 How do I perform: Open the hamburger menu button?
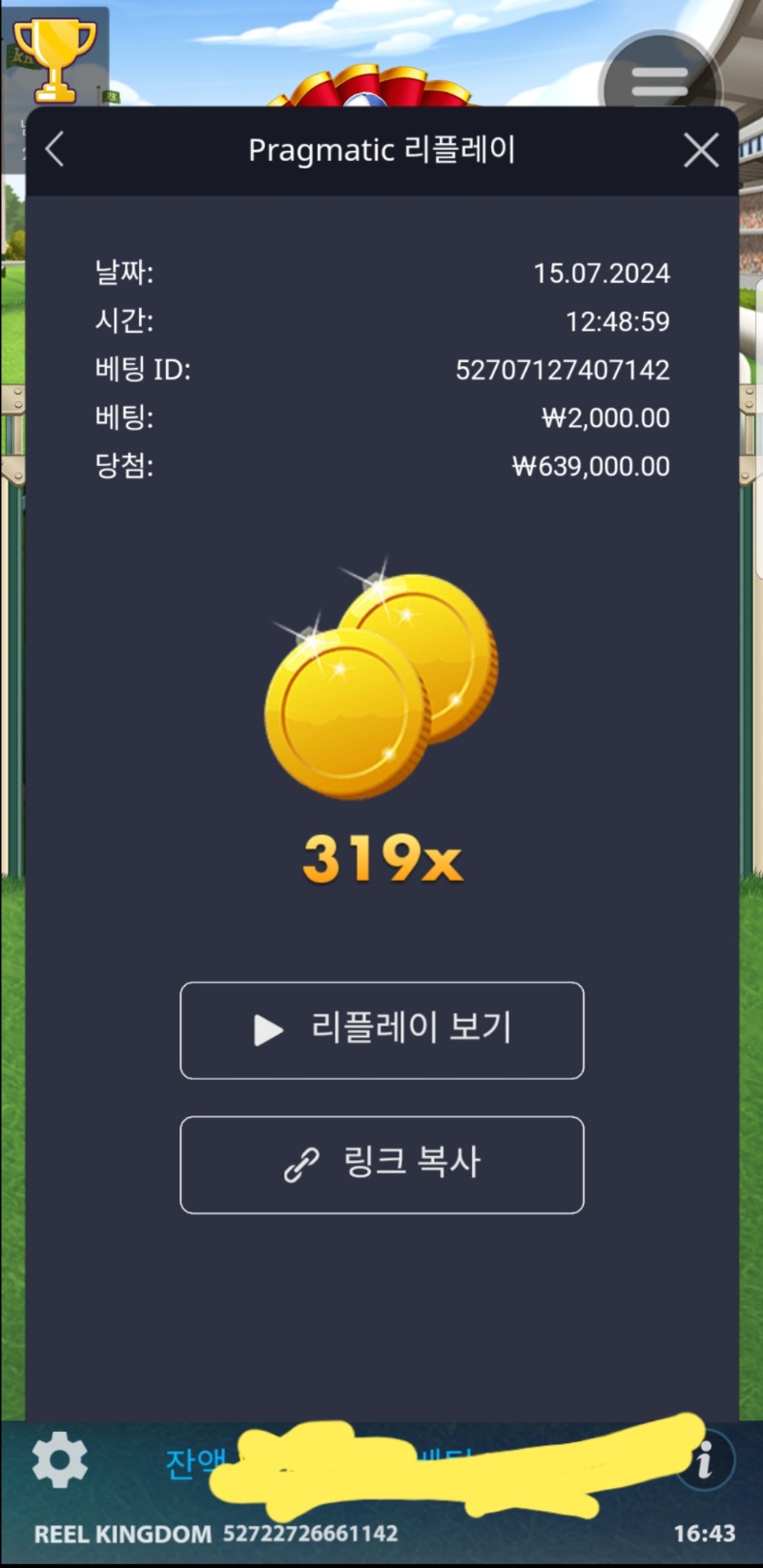pos(659,83)
